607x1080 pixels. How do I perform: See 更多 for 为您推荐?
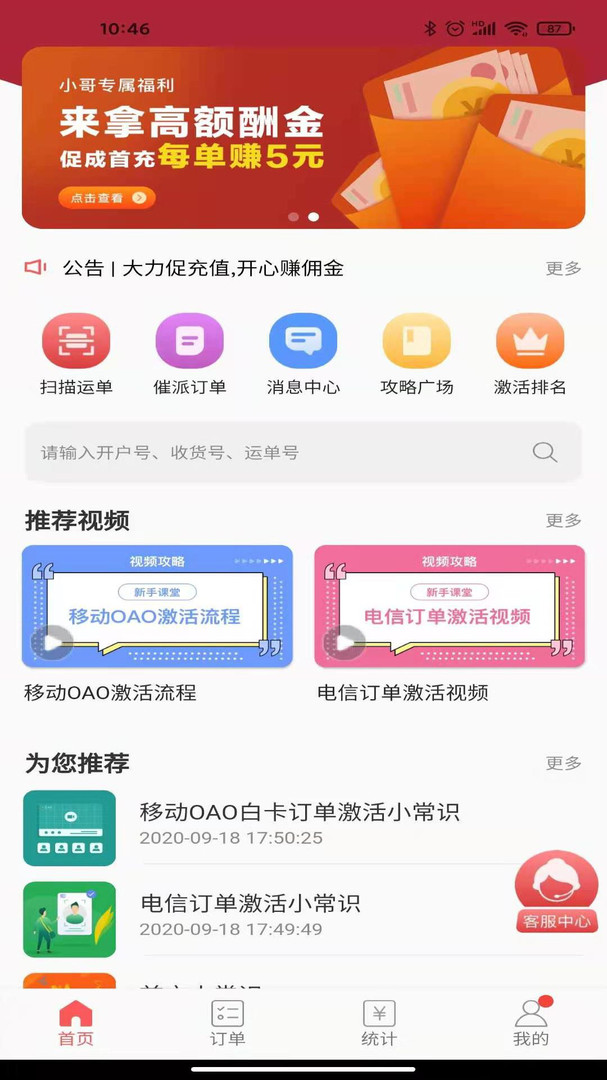tap(563, 763)
